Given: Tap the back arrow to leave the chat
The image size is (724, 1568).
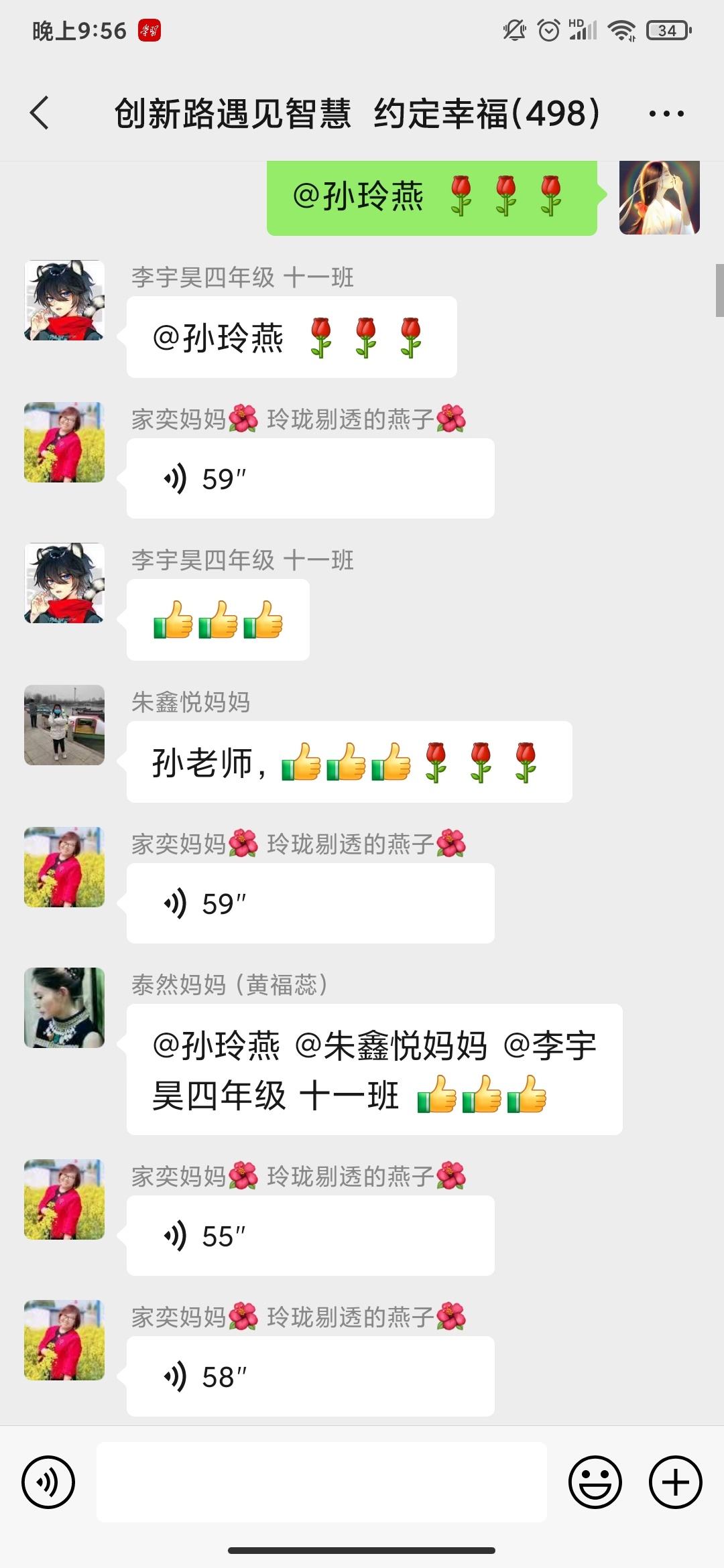Looking at the screenshot, I should pos(38,113).
